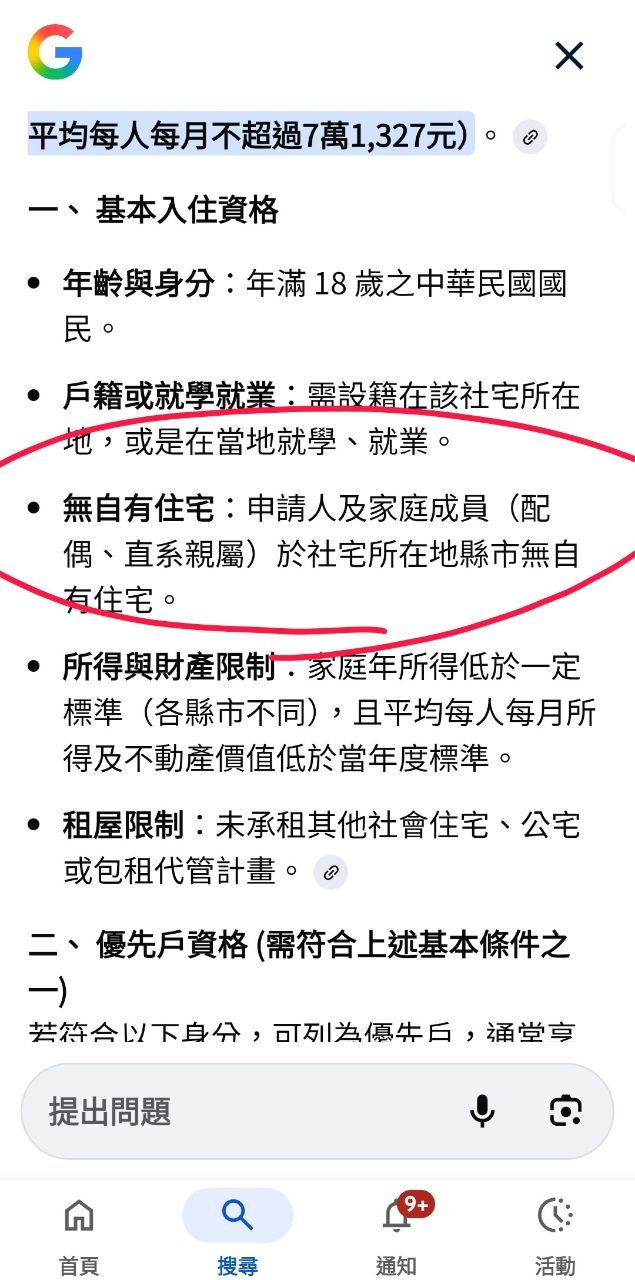The width and height of the screenshot is (635, 1280).
Task: Tap the 提出問題 input field
Action: [240, 1111]
